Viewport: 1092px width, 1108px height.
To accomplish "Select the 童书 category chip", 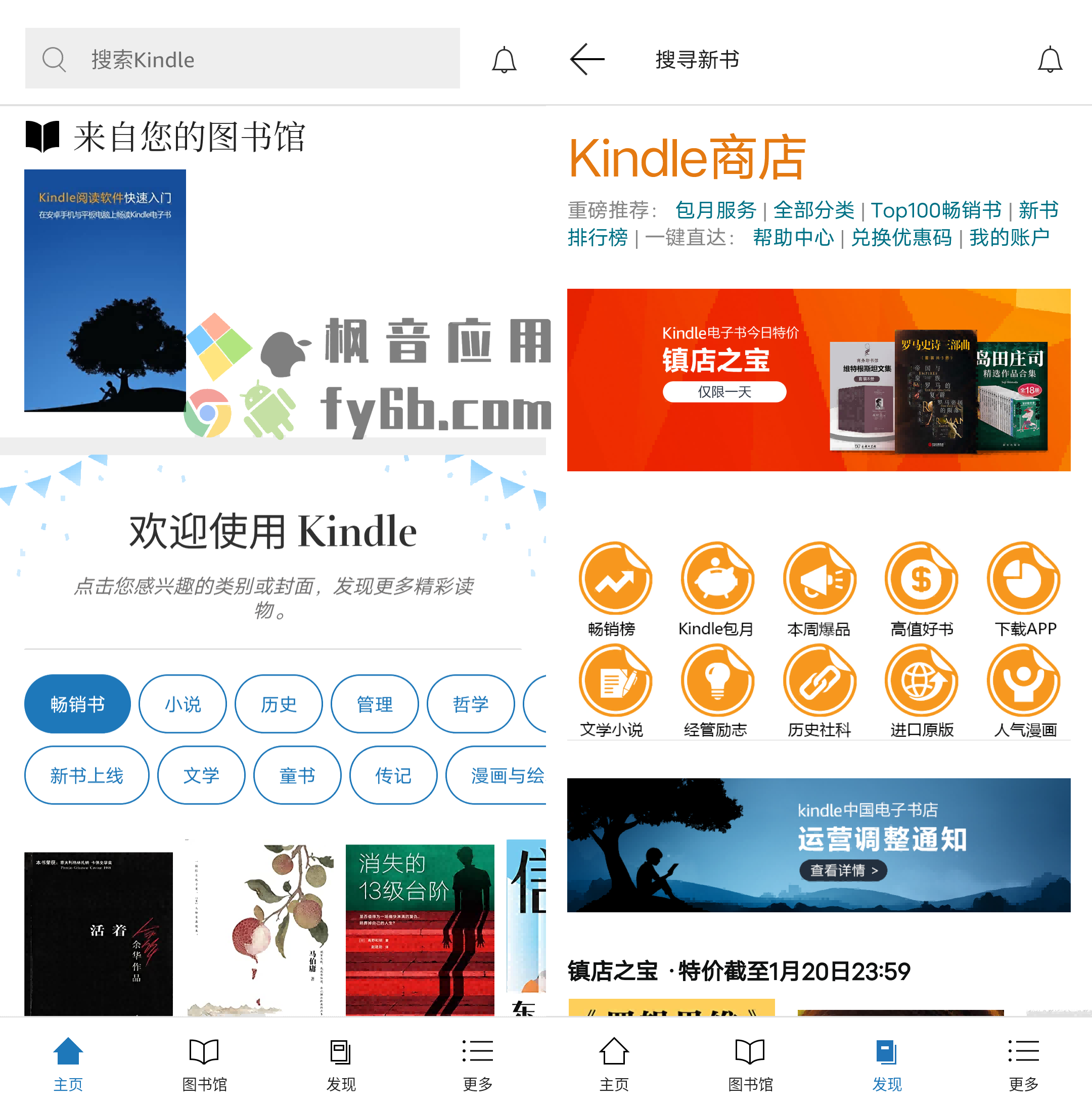I will (297, 775).
